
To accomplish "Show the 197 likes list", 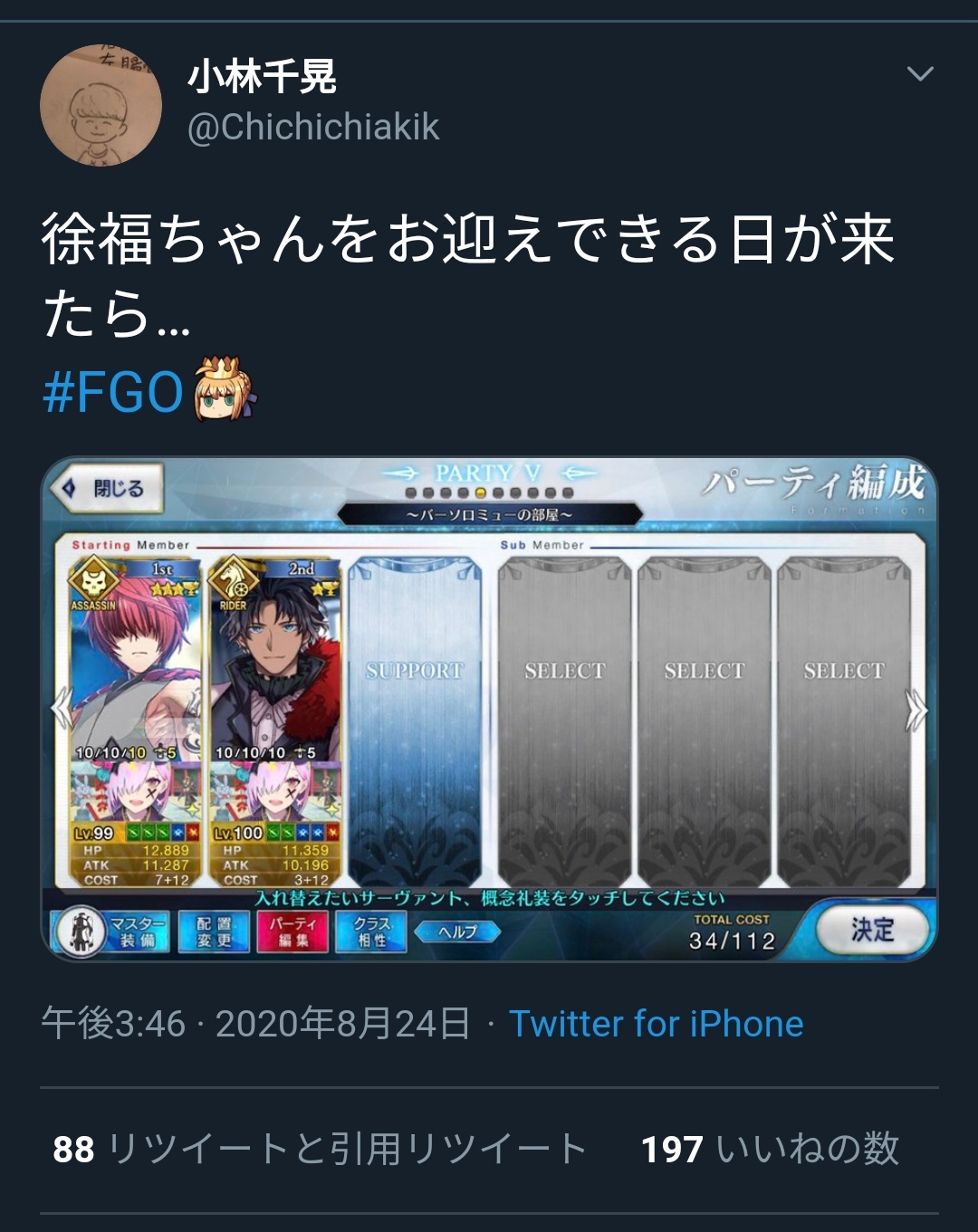I will point(770,1149).
